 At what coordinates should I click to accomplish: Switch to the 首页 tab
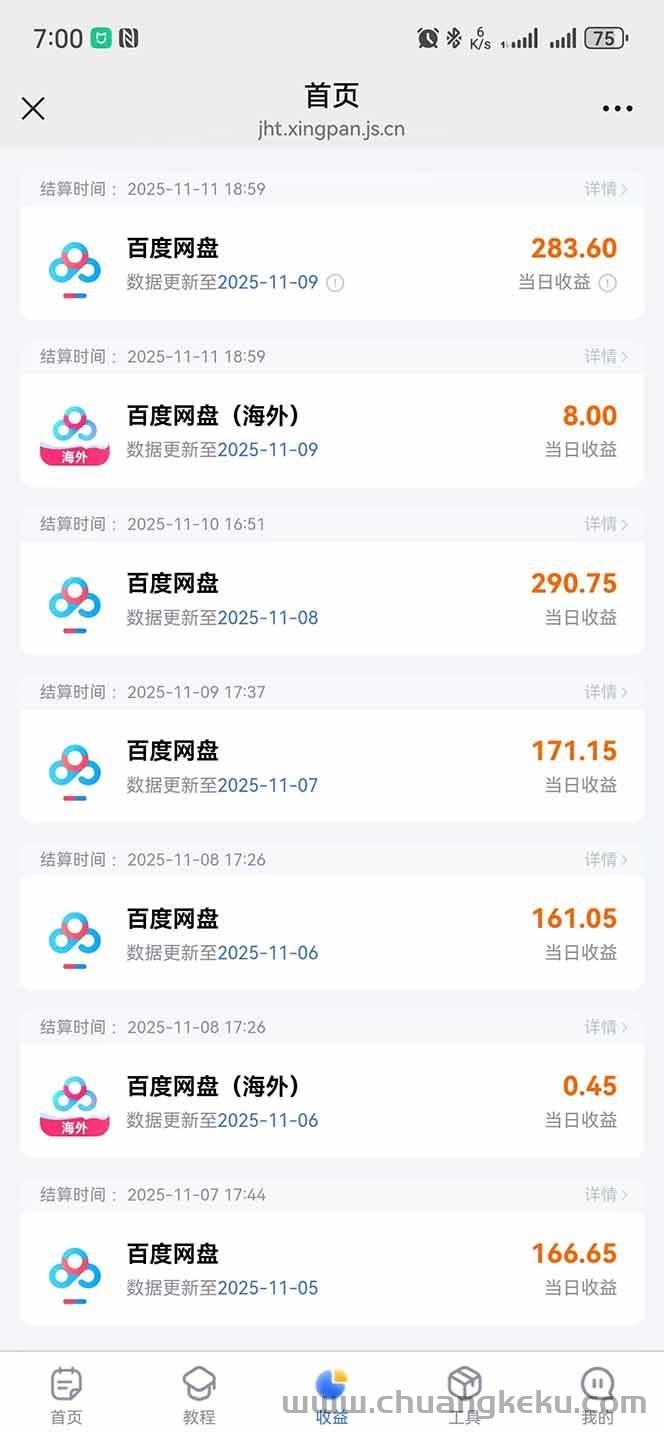pos(66,1395)
